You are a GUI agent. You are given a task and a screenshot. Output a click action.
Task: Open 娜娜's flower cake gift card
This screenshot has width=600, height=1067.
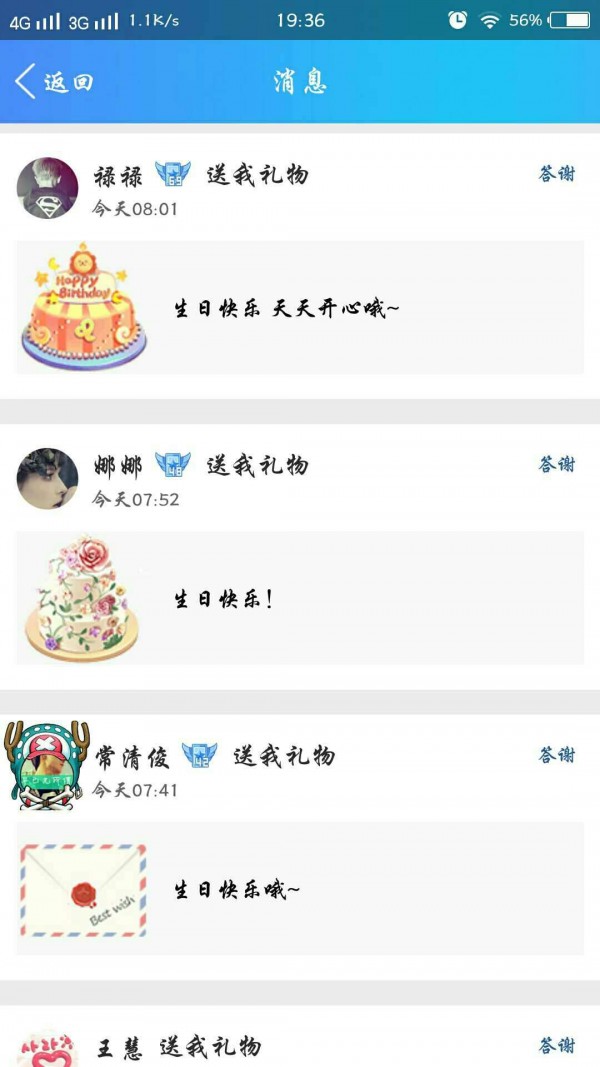[299, 598]
